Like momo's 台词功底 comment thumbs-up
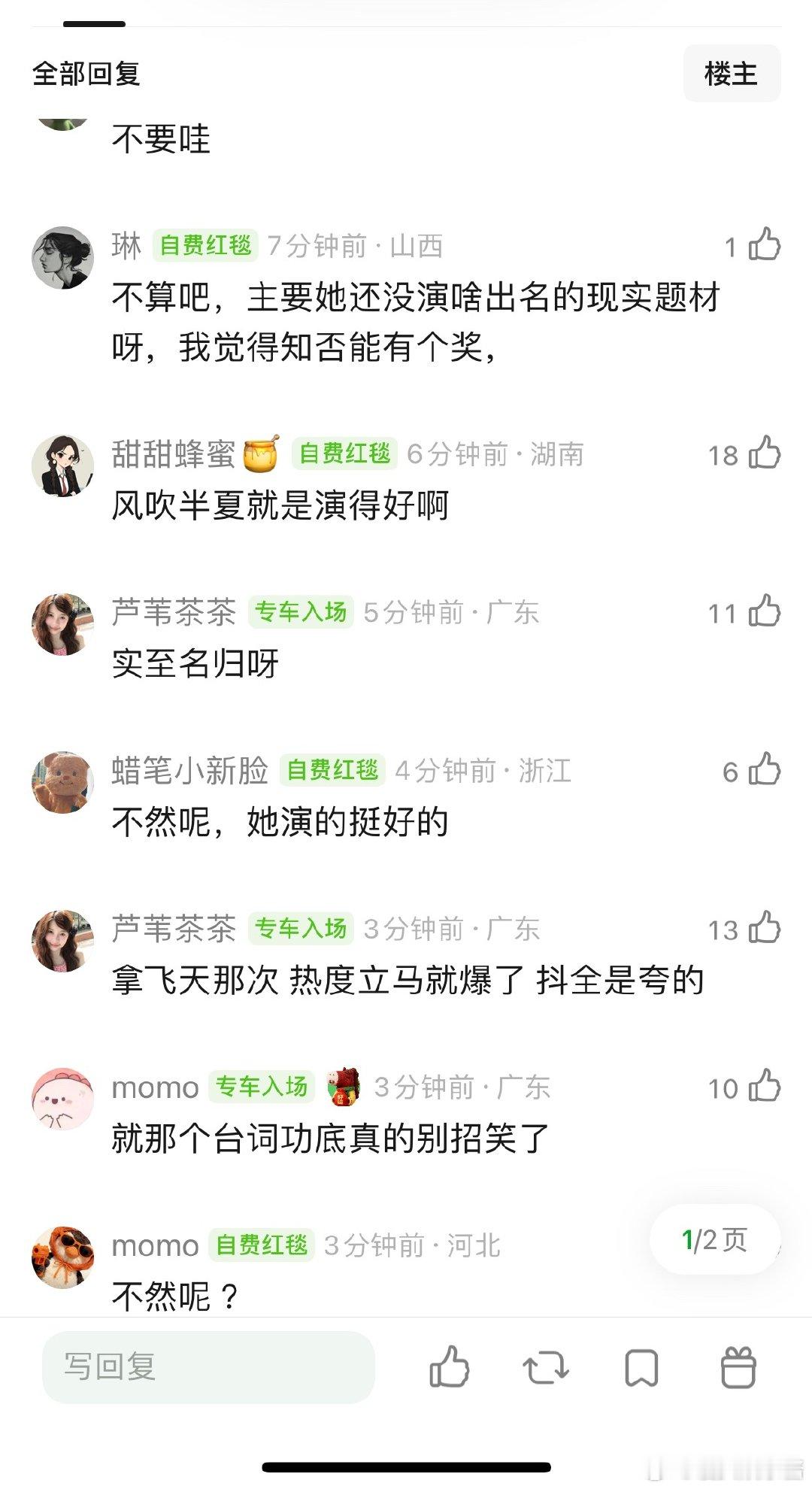 pyautogui.click(x=765, y=1087)
